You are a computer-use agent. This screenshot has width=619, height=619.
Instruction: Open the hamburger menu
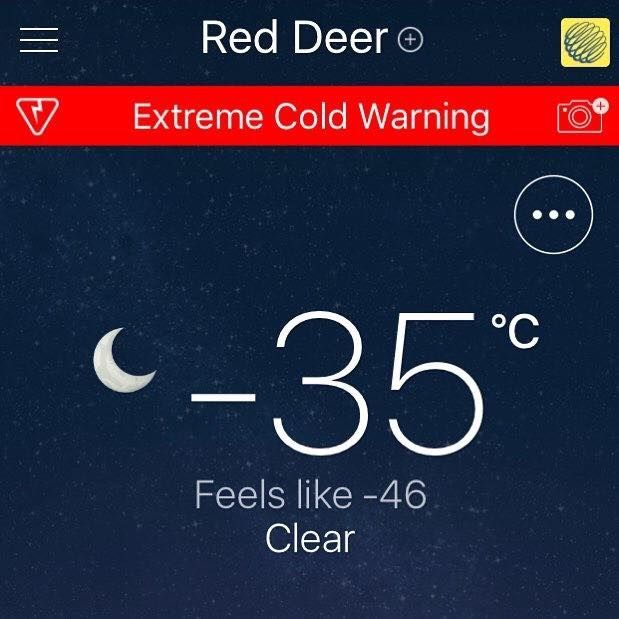(38, 40)
